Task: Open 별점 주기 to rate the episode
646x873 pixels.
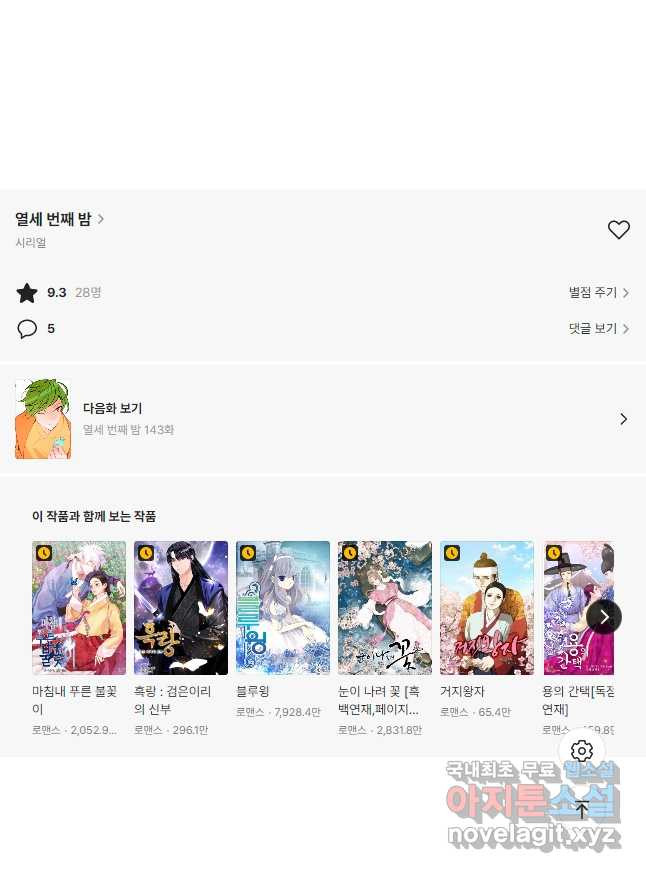Action: (x=598, y=293)
